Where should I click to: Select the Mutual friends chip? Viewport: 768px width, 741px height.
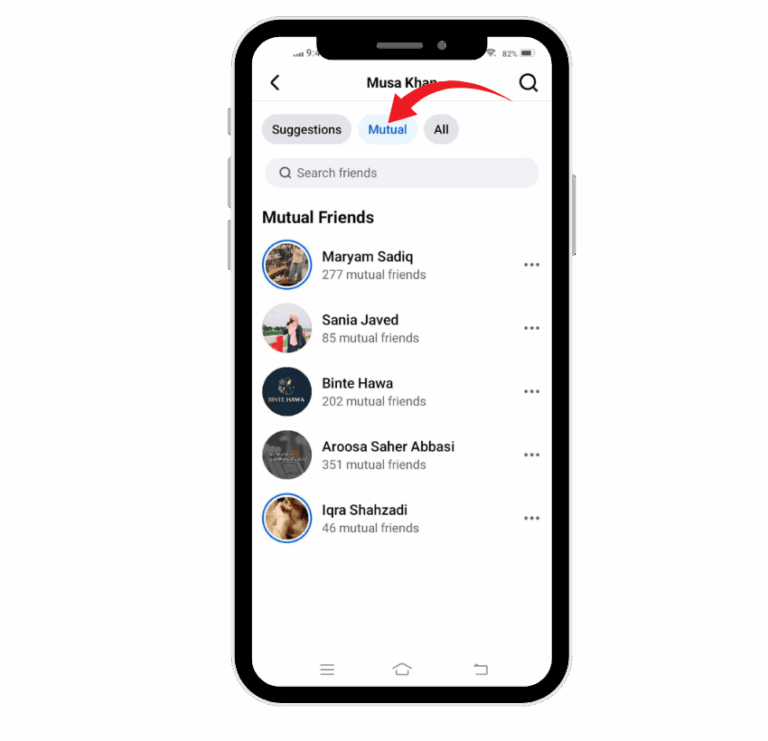point(387,129)
